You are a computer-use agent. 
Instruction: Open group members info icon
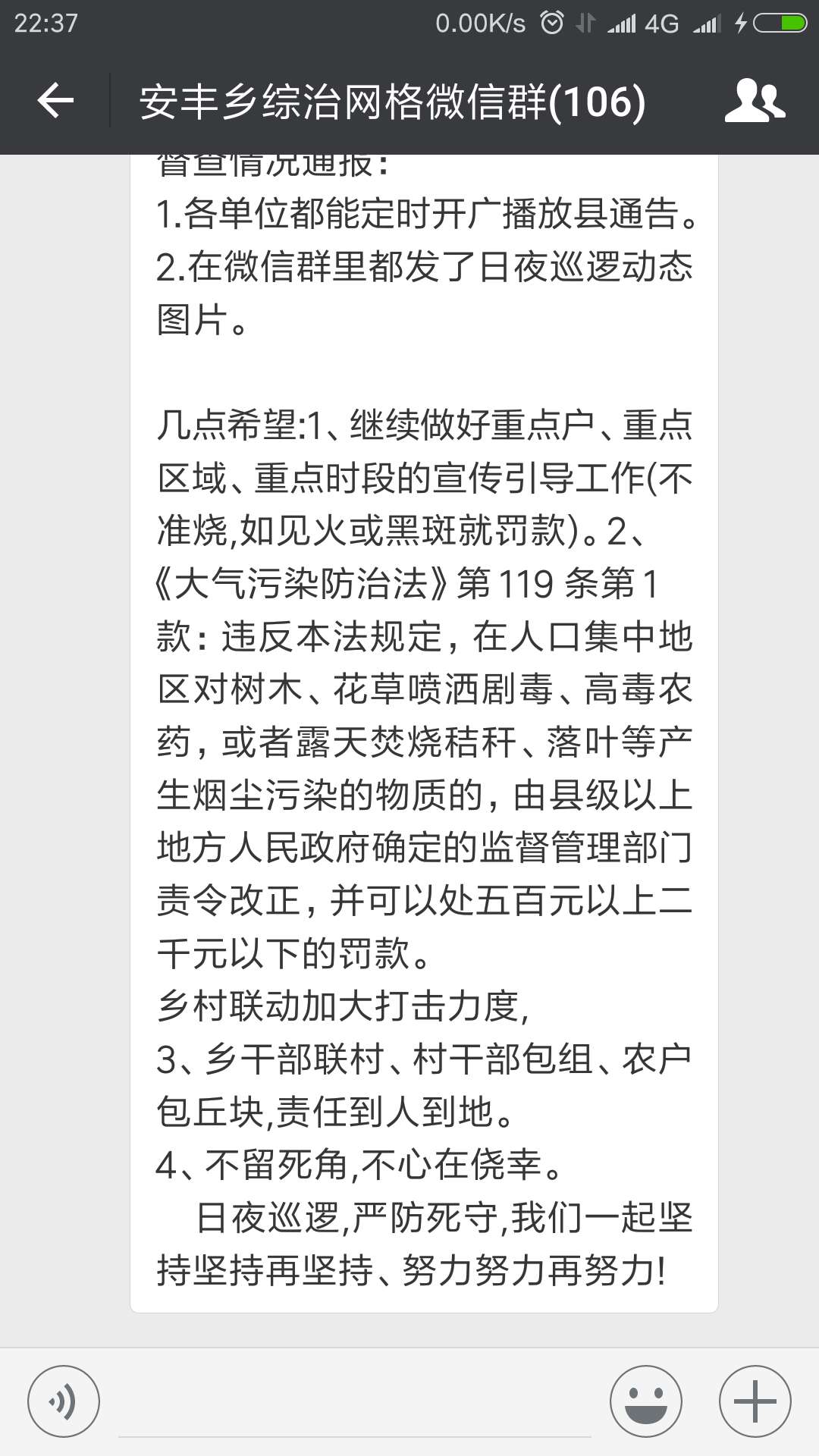click(754, 101)
